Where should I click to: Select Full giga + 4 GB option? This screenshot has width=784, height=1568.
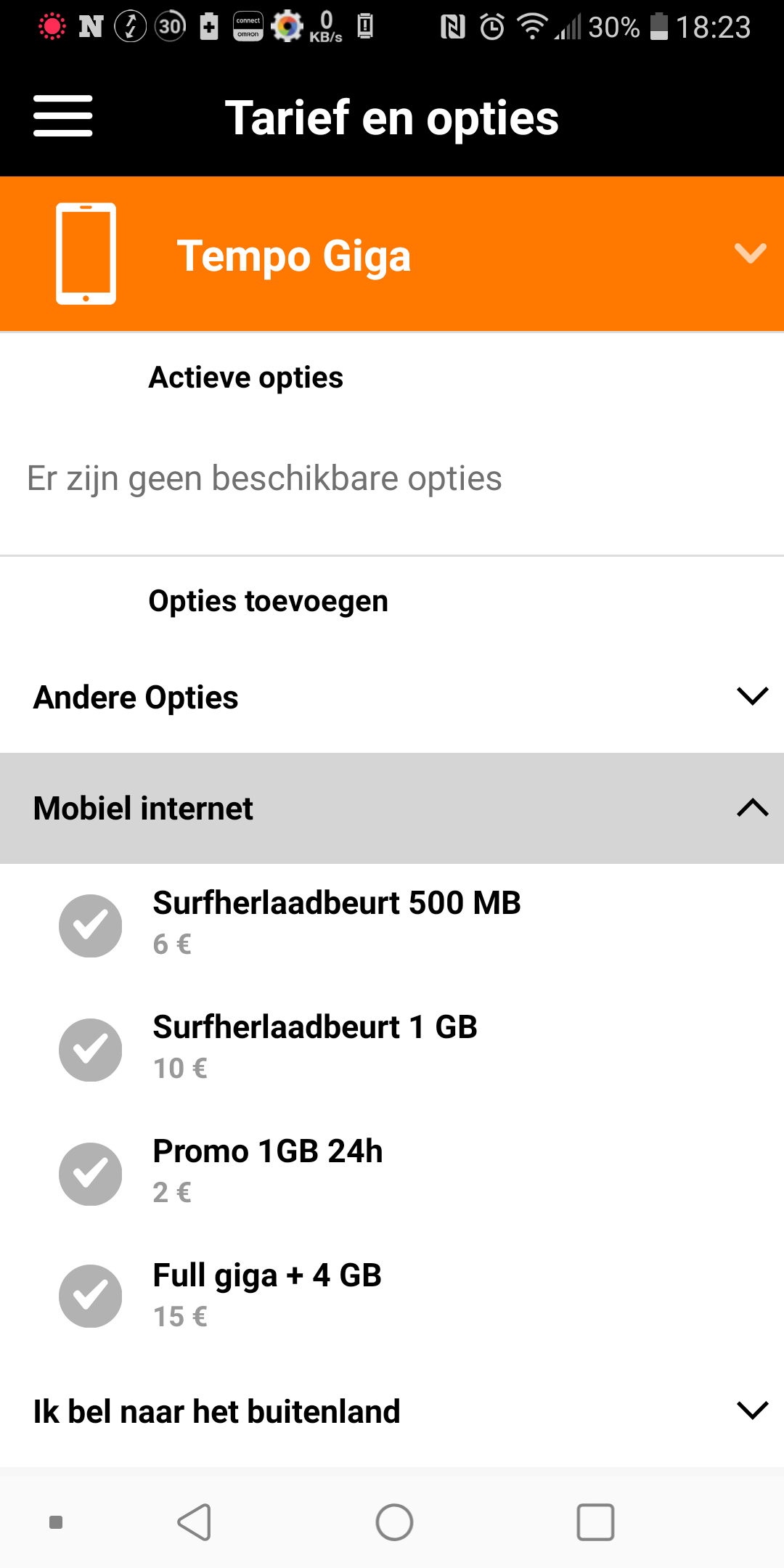[x=90, y=1296]
